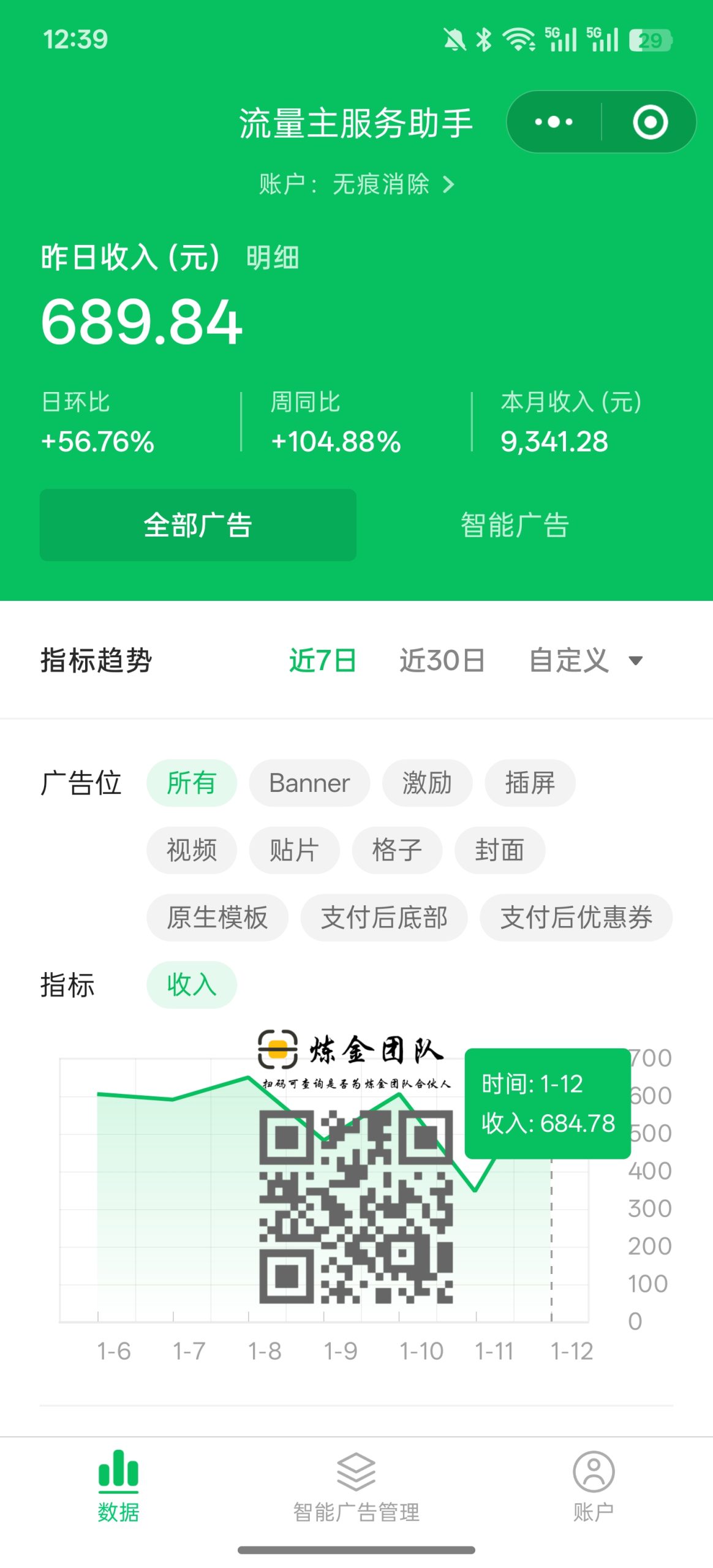
Task: Tap the battery indicator in status bar
Action: pos(649,39)
